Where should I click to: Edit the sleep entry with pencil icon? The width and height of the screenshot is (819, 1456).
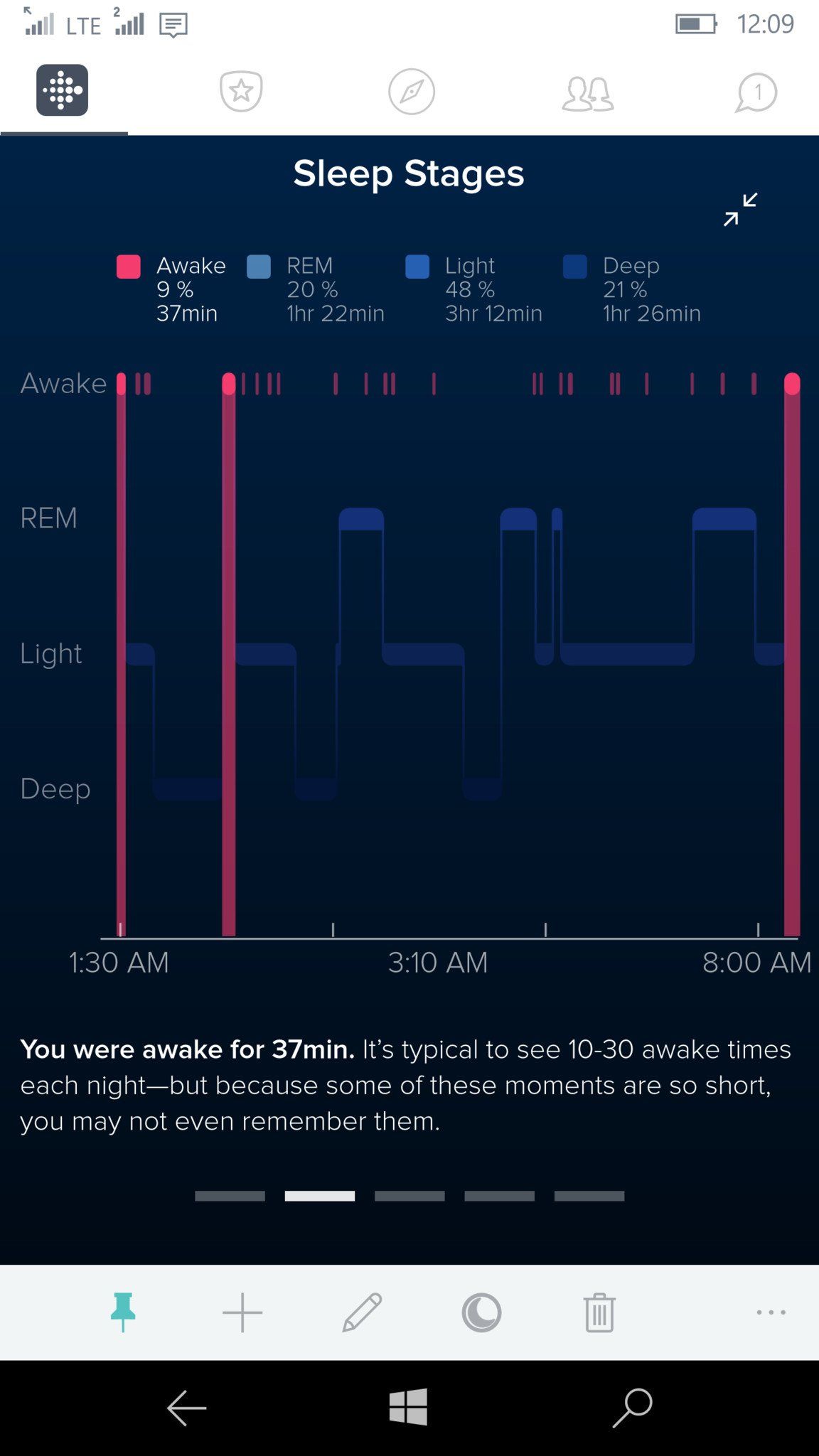pos(361,1313)
